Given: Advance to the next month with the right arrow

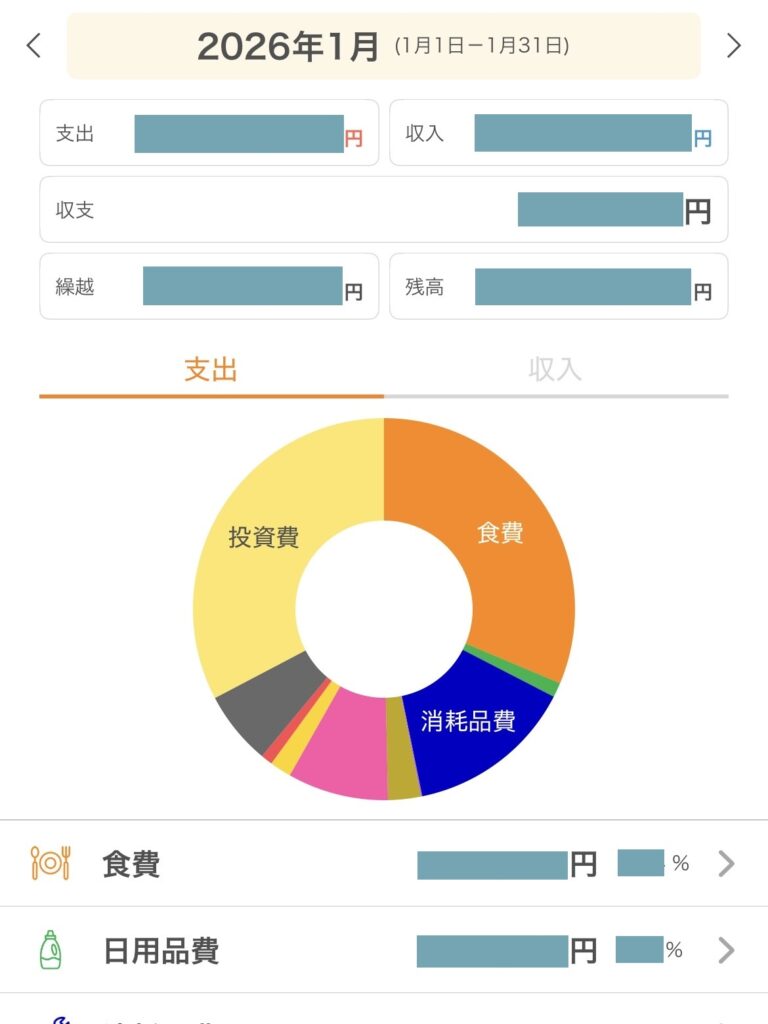Looking at the screenshot, I should coord(735,45).
